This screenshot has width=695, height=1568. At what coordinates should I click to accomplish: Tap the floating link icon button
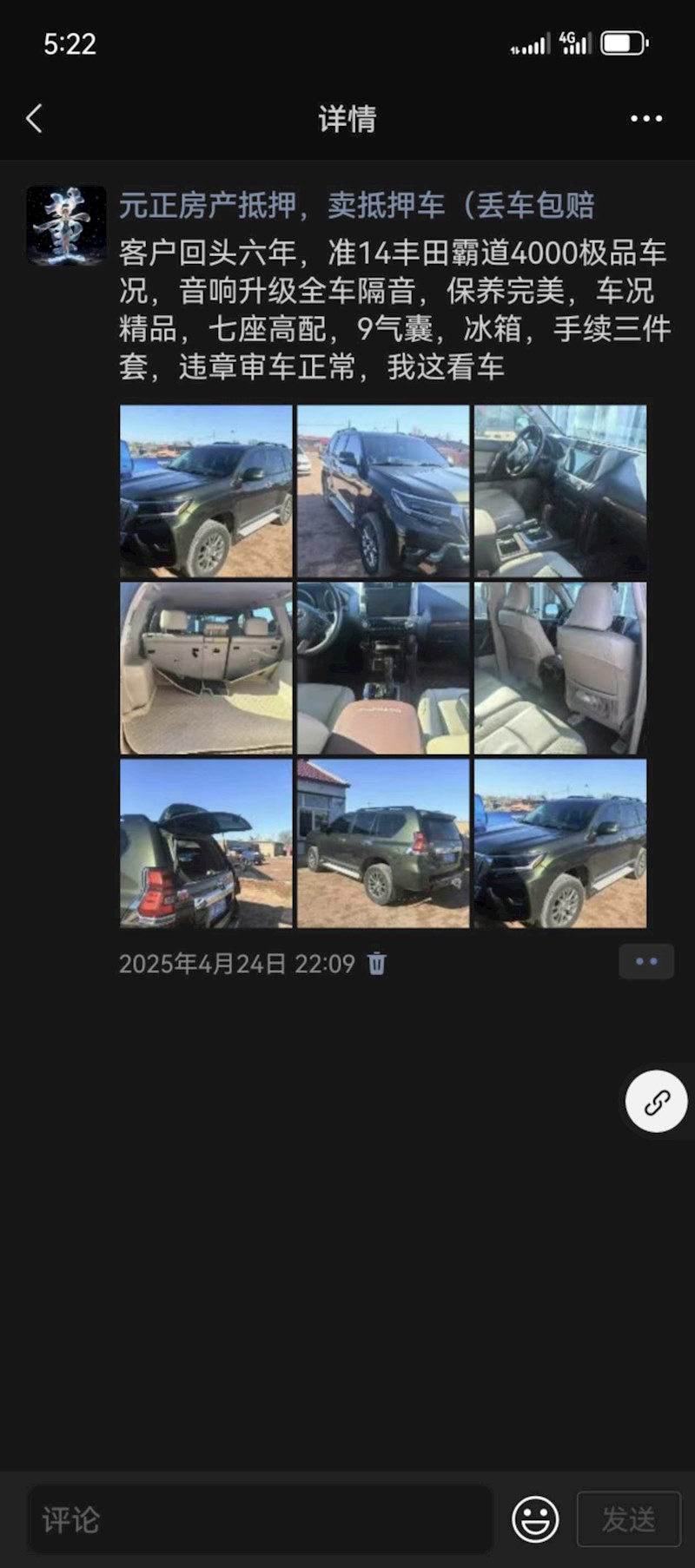click(x=657, y=1102)
